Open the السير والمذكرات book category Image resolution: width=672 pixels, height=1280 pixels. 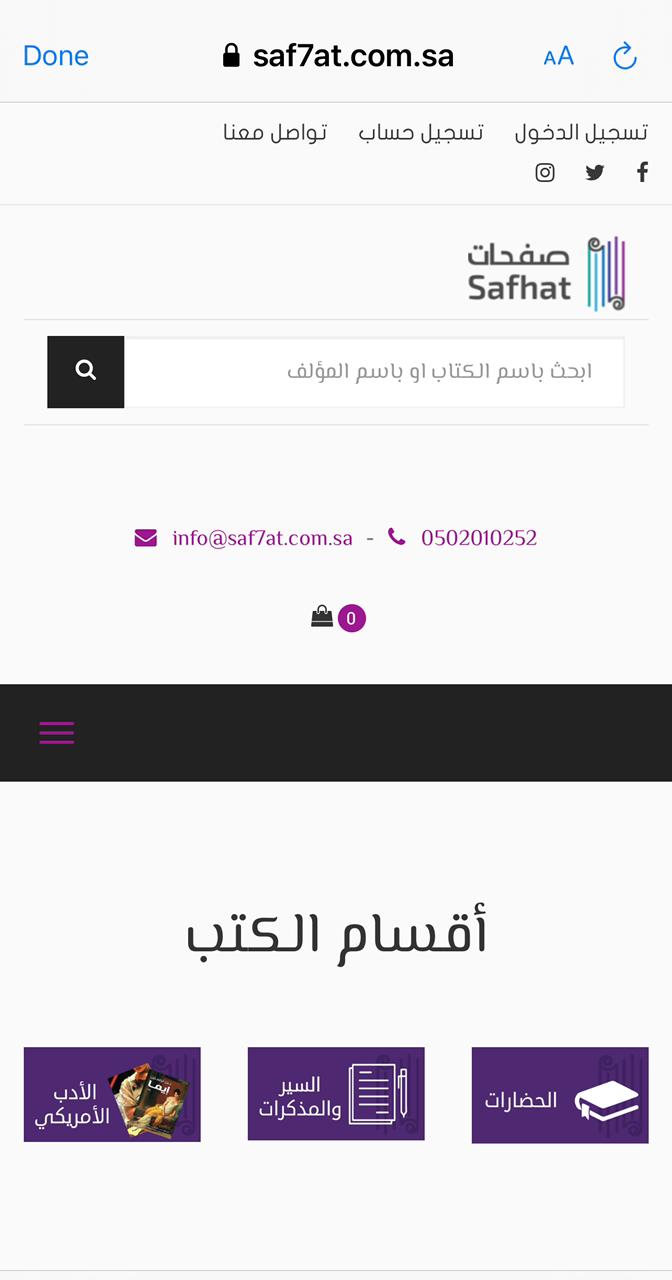(x=336, y=1094)
